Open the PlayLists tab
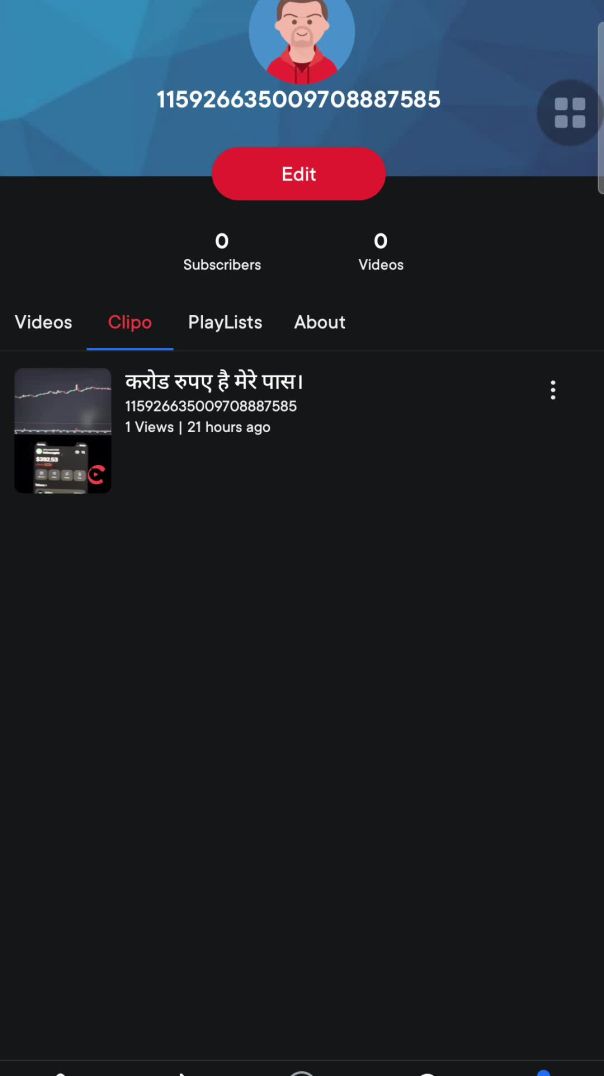The image size is (604, 1076). (225, 322)
